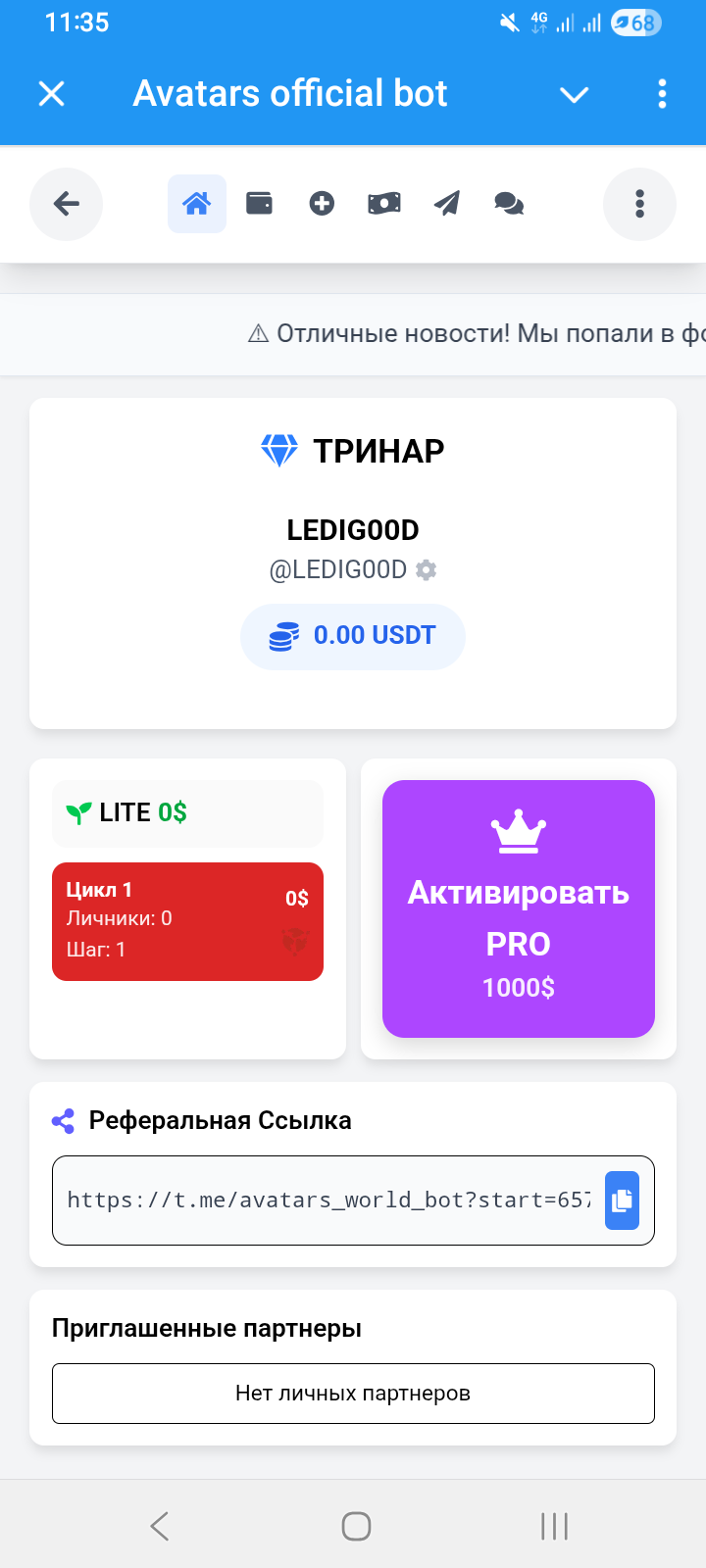Image resolution: width=706 pixels, height=1568 pixels.
Task: Tap the paper plane toolbar icon
Action: 447,204
